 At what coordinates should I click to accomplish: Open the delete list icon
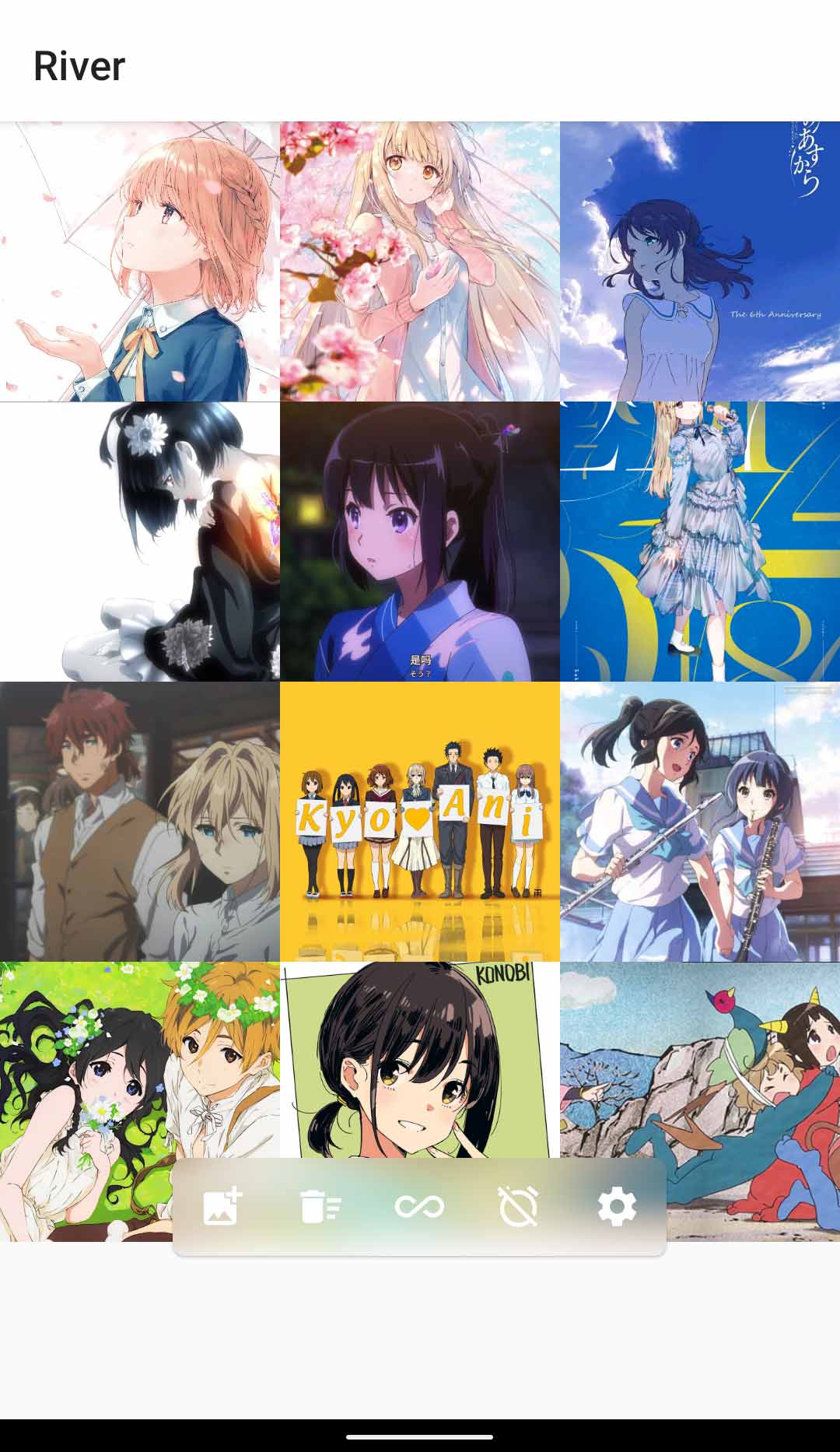[320, 1207]
